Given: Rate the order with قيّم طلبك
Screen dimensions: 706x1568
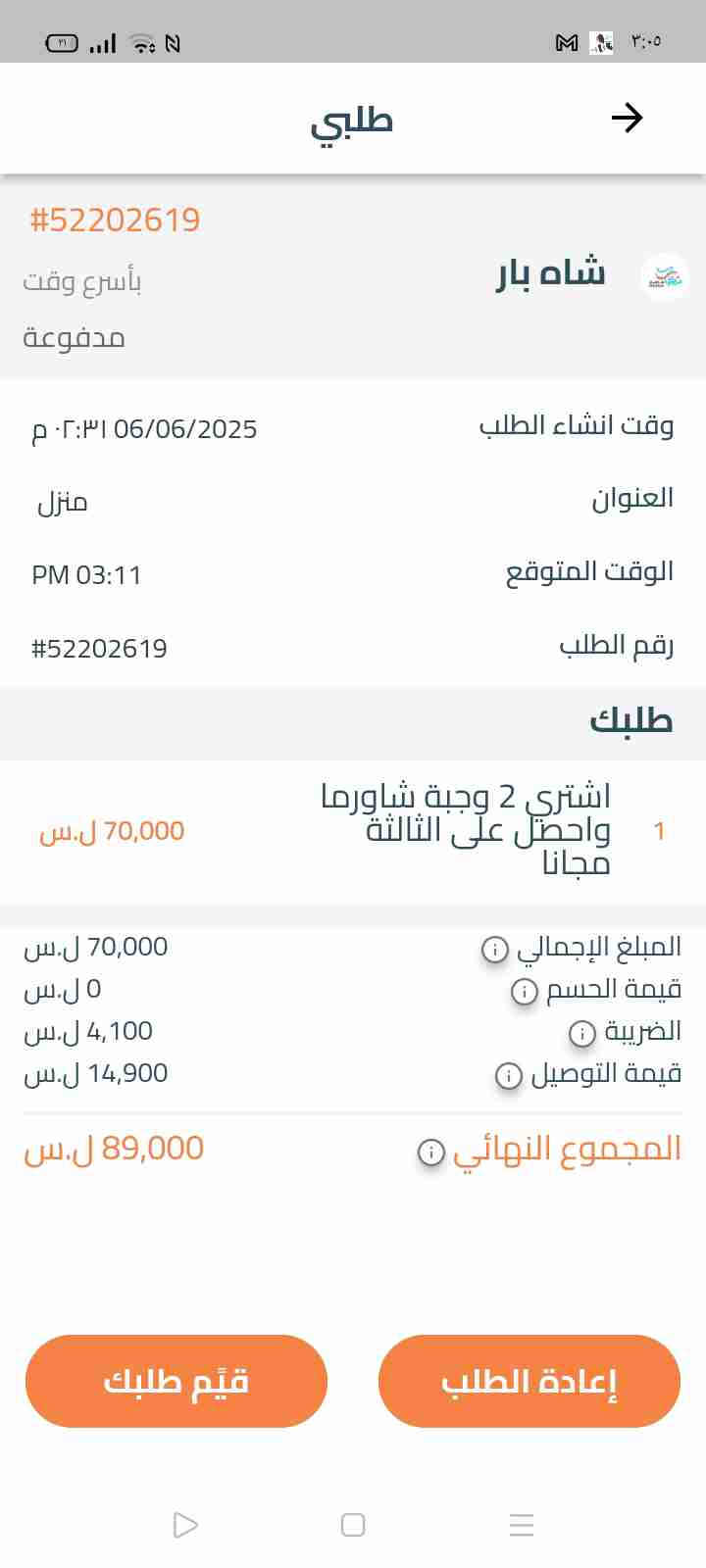Looking at the screenshot, I should coord(176,1381).
